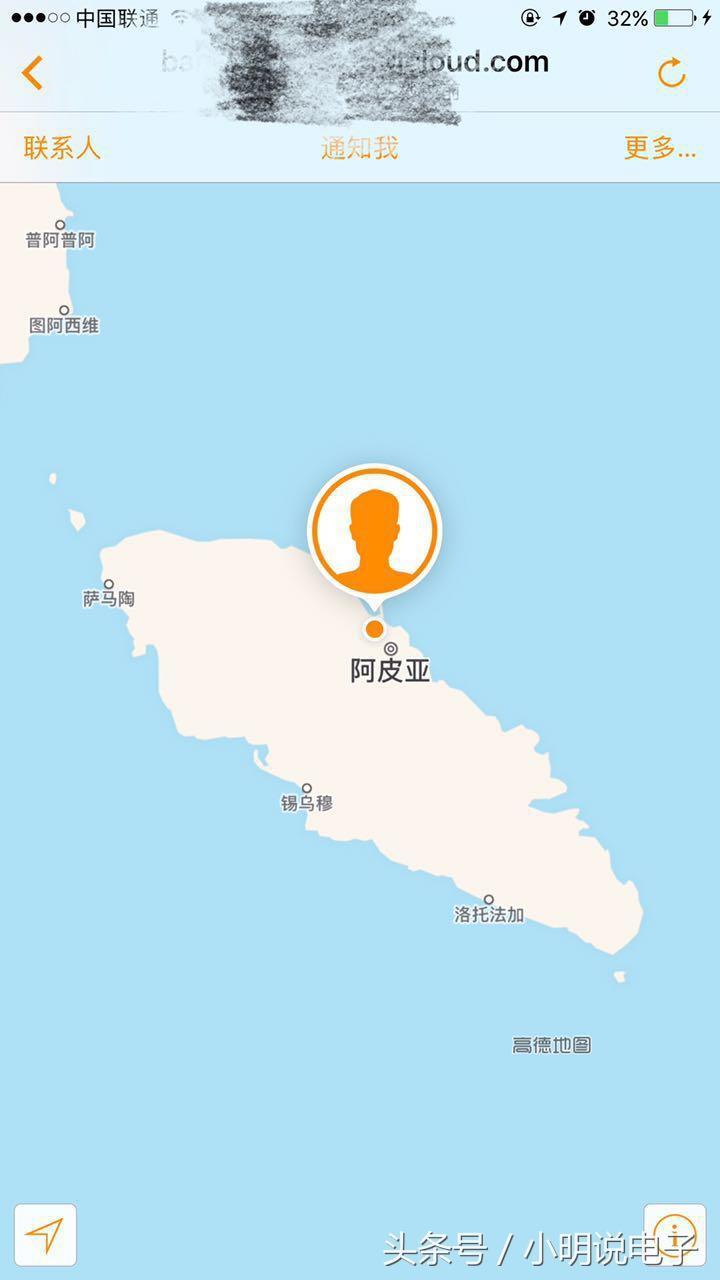Open the 更多... more options
Screen dimensions: 720x1280
[x=660, y=148]
